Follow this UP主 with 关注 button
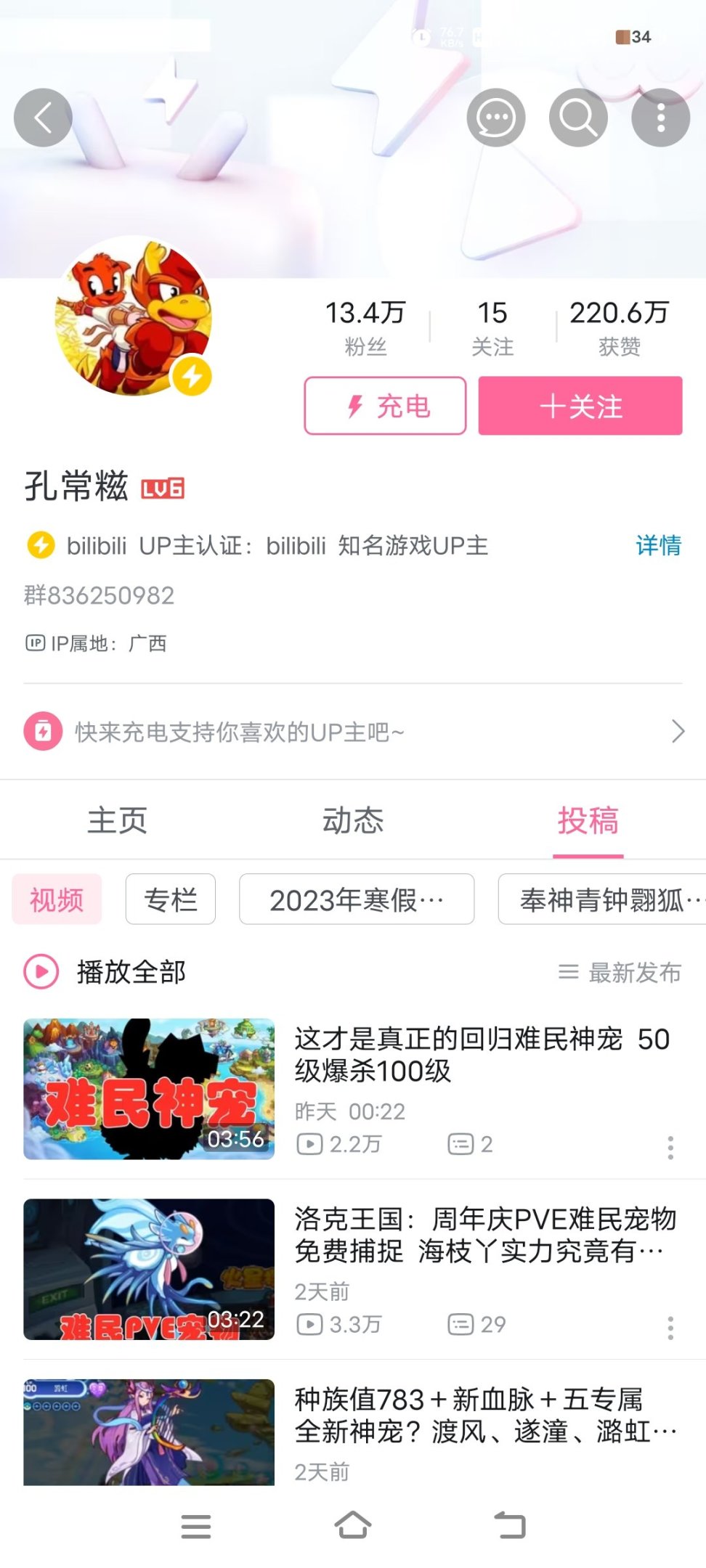This screenshot has height=1568, width=706. click(580, 406)
